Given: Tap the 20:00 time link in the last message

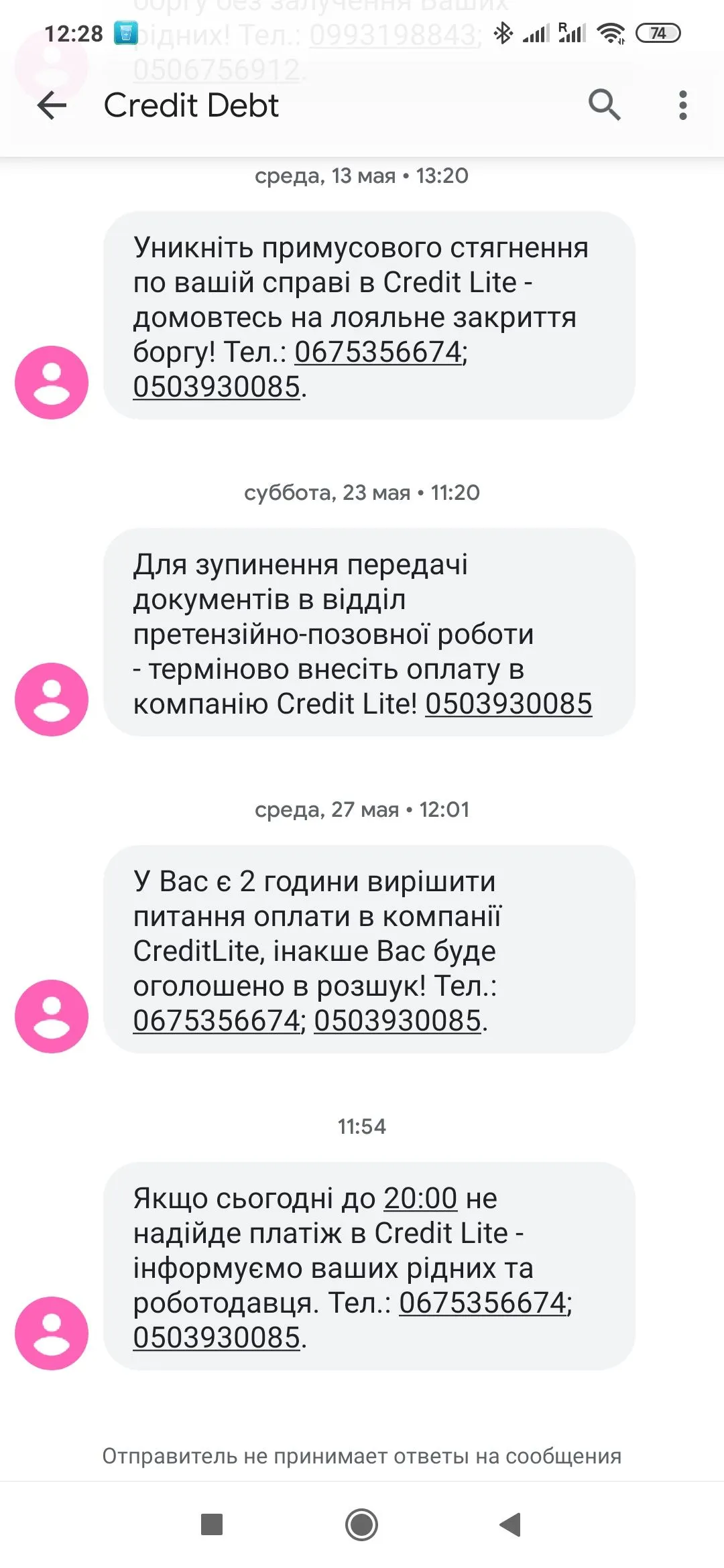Looking at the screenshot, I should point(420,1199).
